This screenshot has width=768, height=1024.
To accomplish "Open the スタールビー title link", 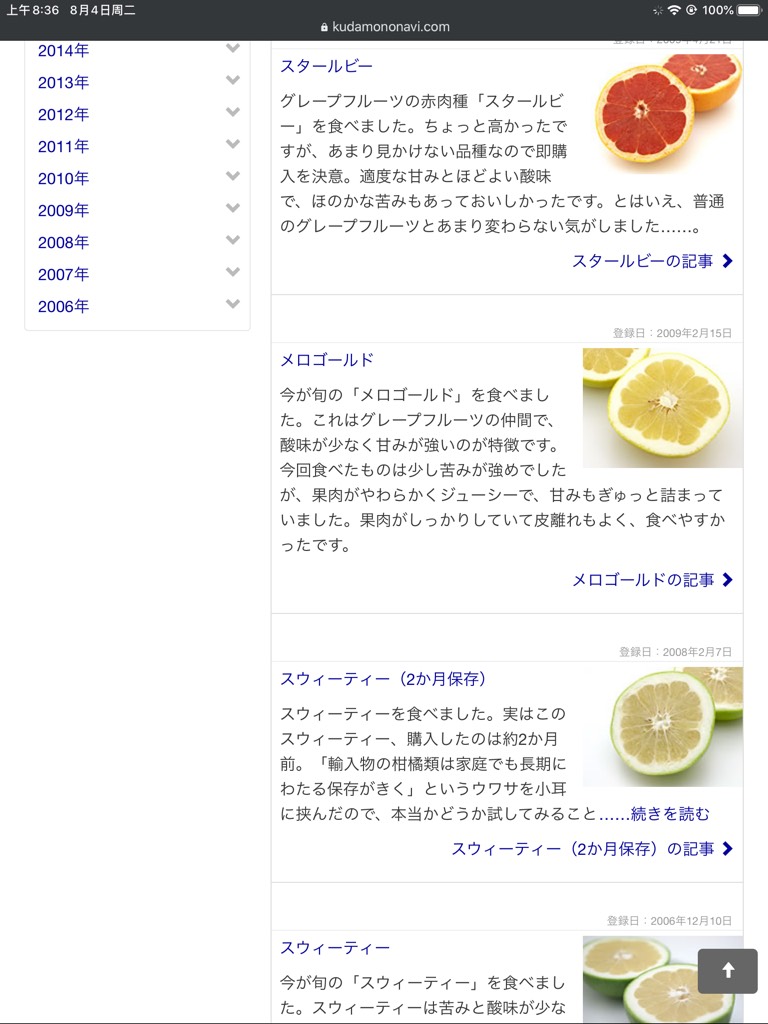I will 326,66.
